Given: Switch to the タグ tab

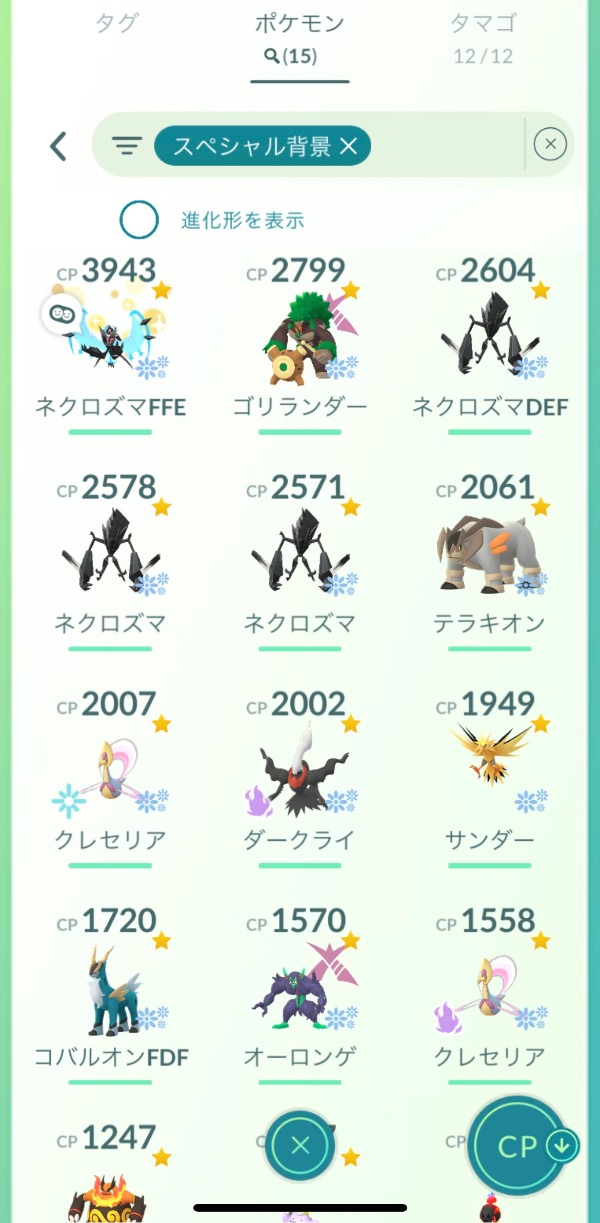Looking at the screenshot, I should 117,23.
